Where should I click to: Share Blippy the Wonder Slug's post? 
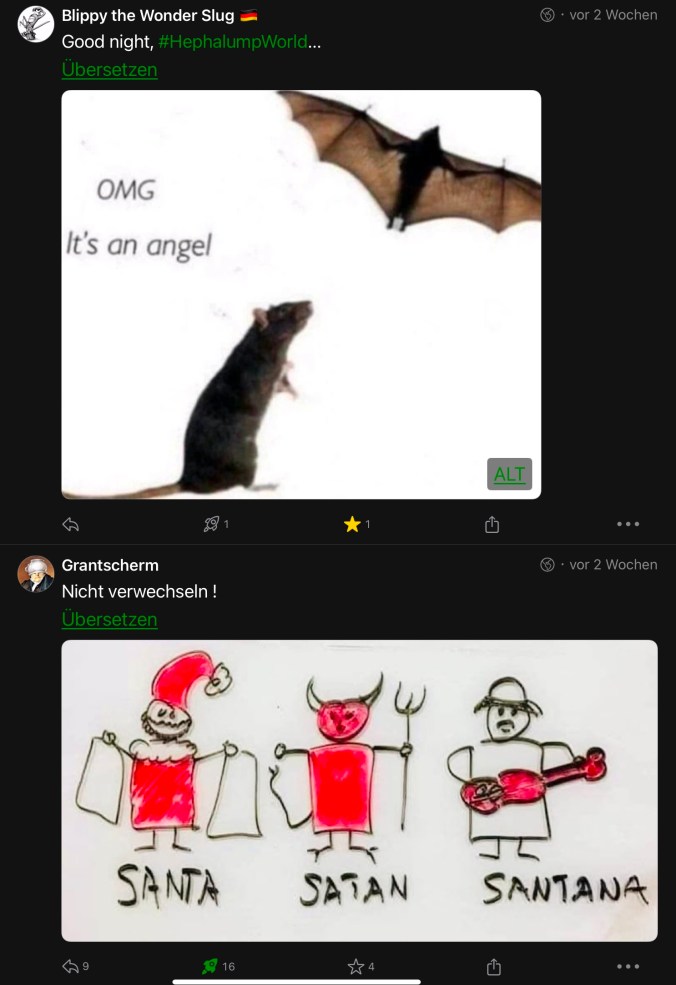(x=492, y=524)
